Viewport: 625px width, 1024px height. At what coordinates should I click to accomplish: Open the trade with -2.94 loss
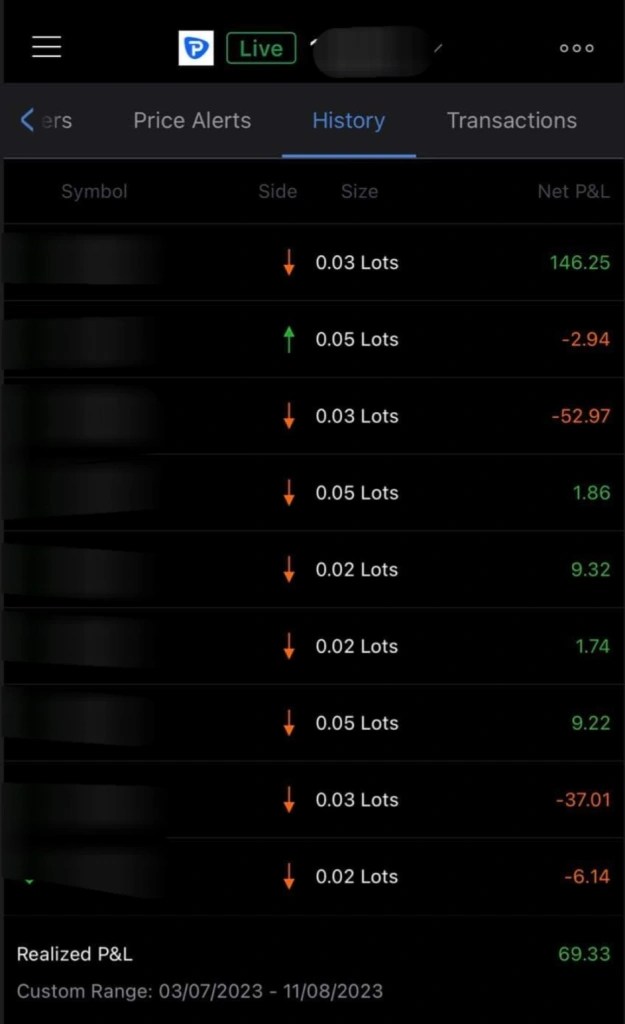click(312, 340)
